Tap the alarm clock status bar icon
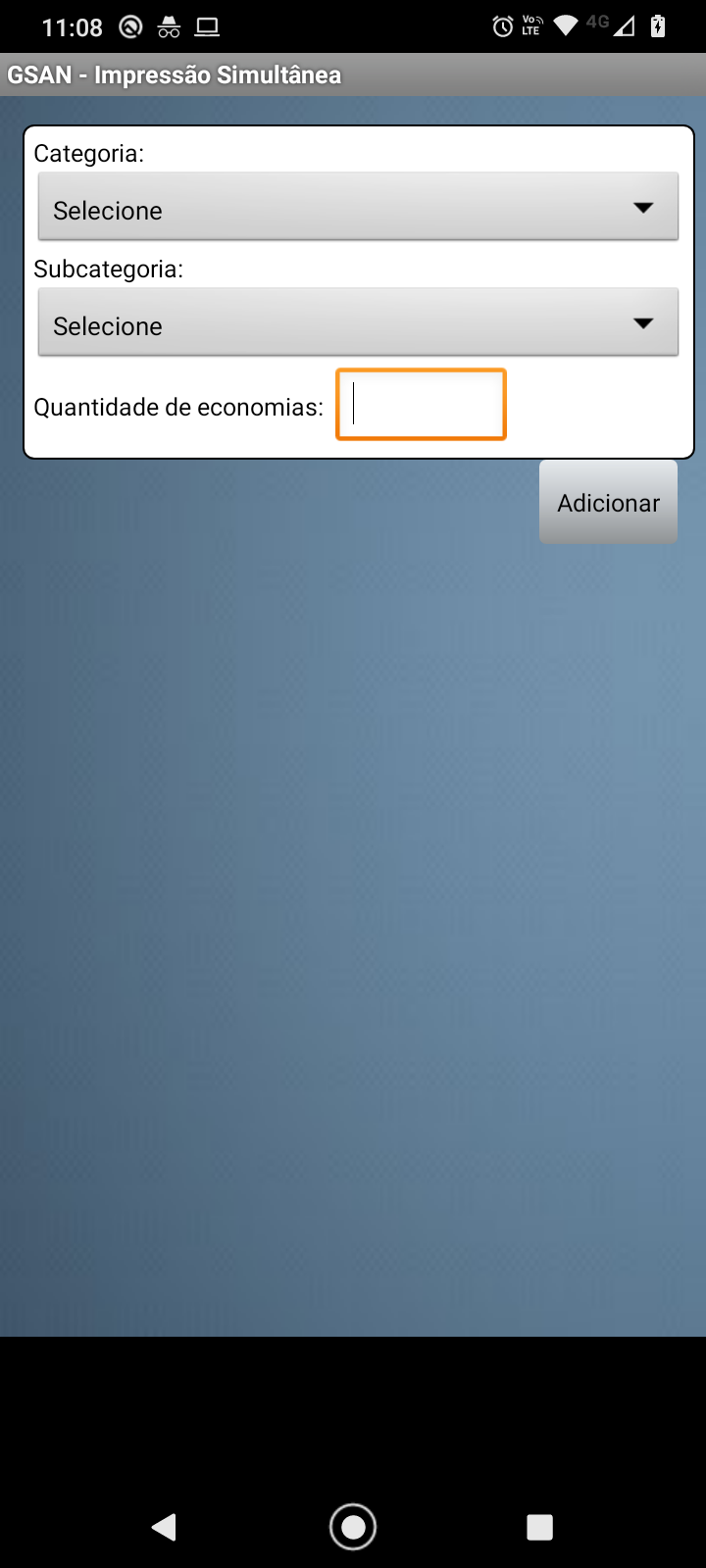Screen dimensions: 706x1568 click(x=501, y=27)
